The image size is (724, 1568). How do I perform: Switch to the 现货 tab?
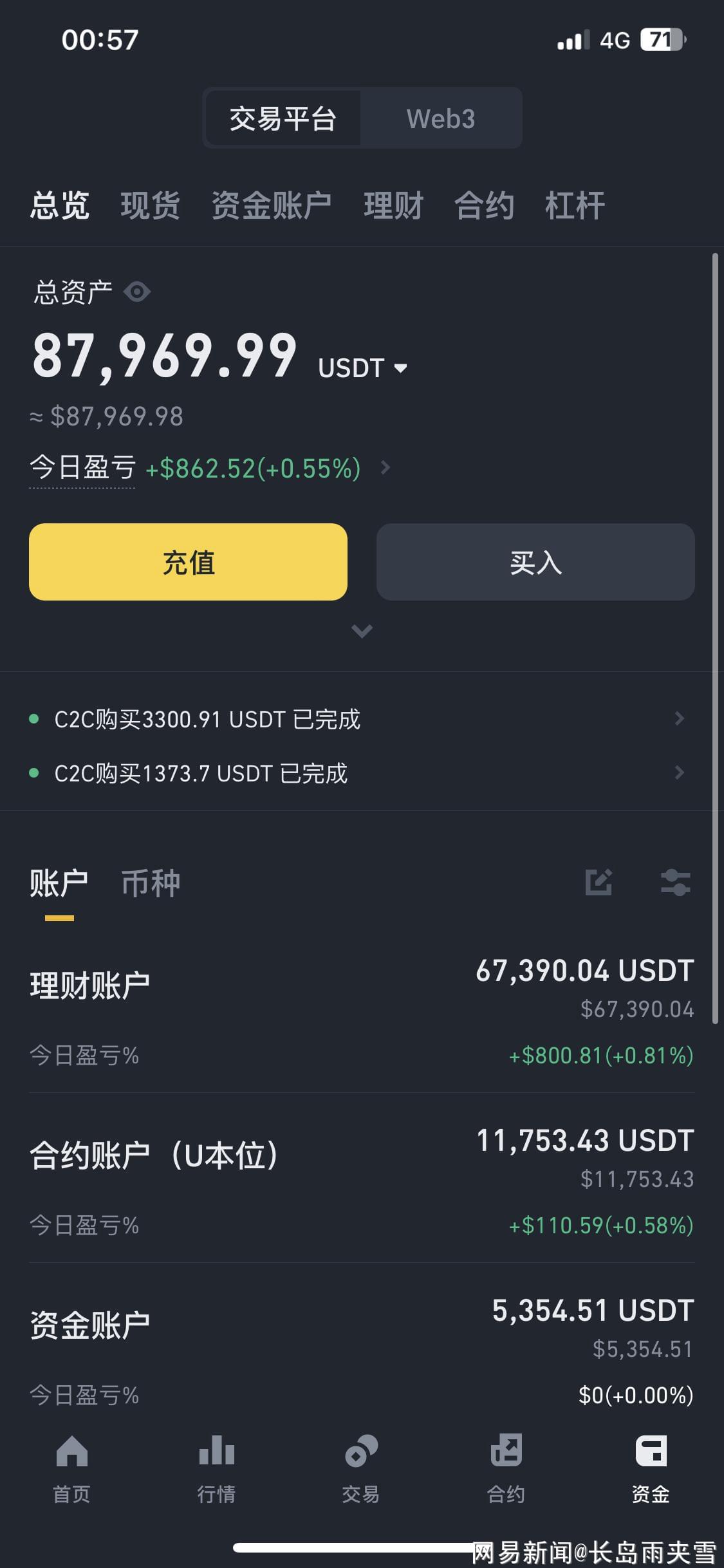pos(151,205)
